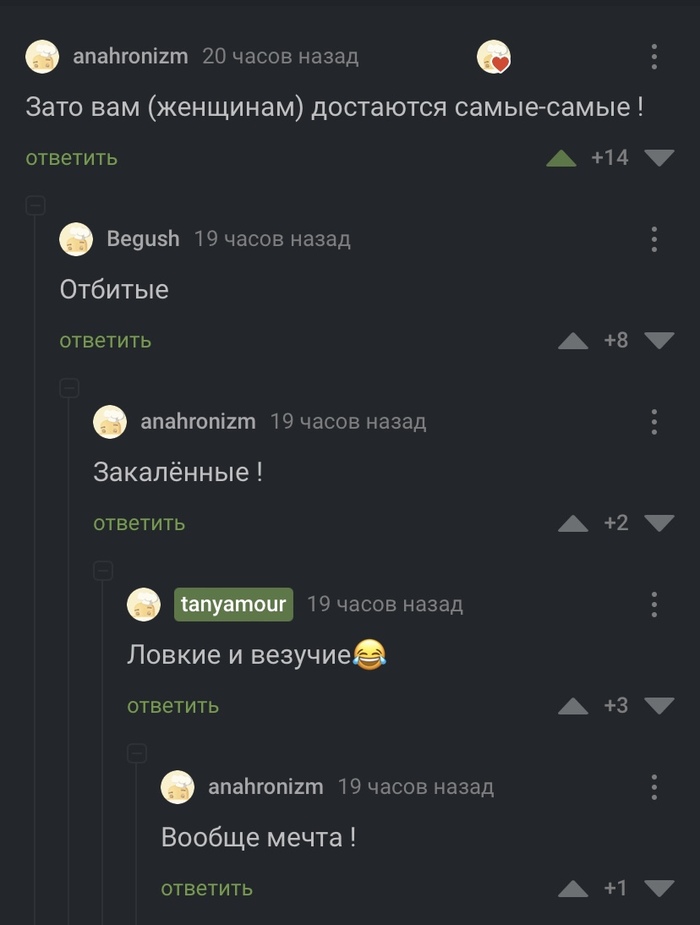Reply to anahronizm's top comment
The height and width of the screenshot is (925, 700).
tap(71, 158)
